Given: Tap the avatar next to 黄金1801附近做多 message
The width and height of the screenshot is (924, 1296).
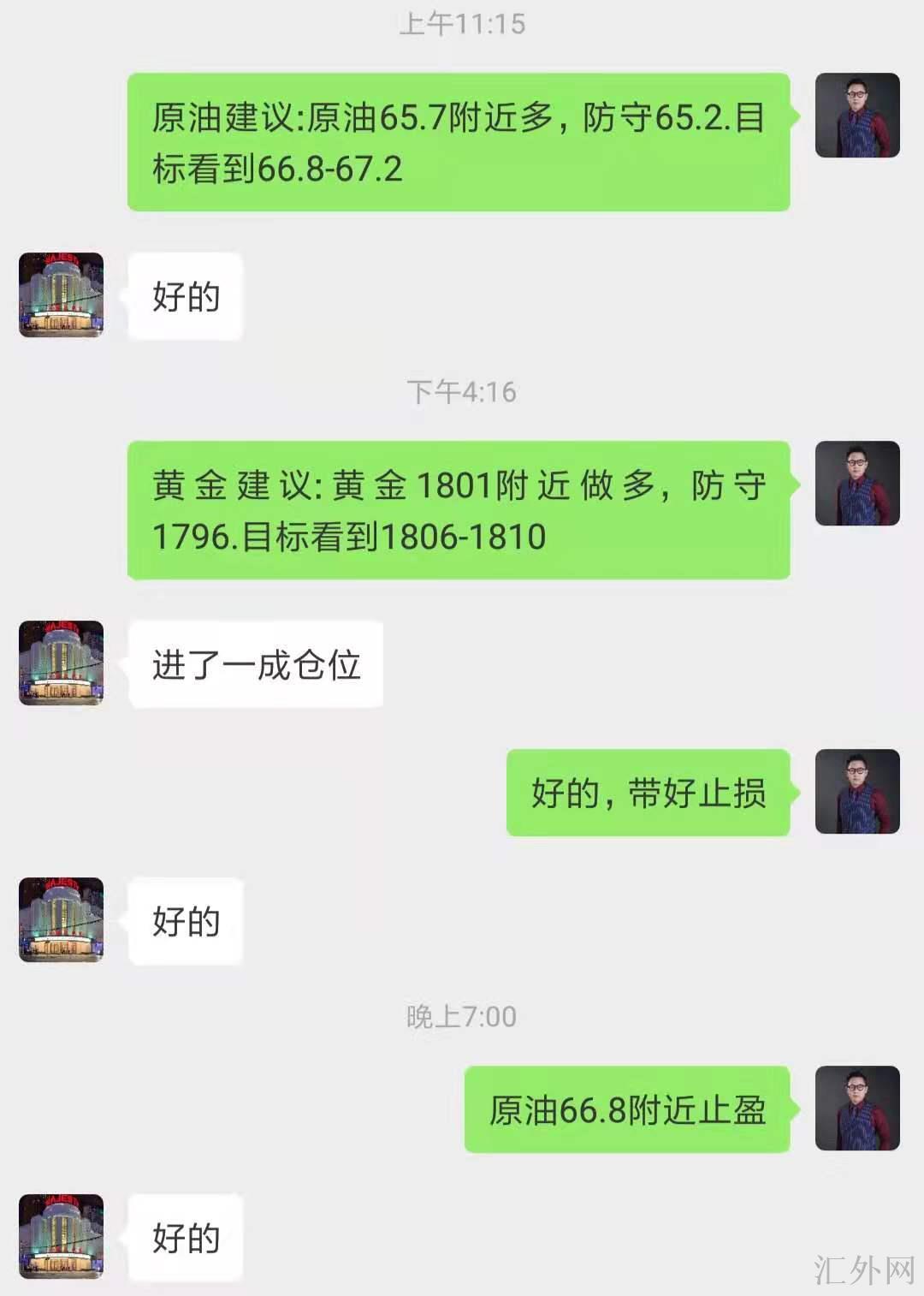Looking at the screenshot, I should point(857,484).
